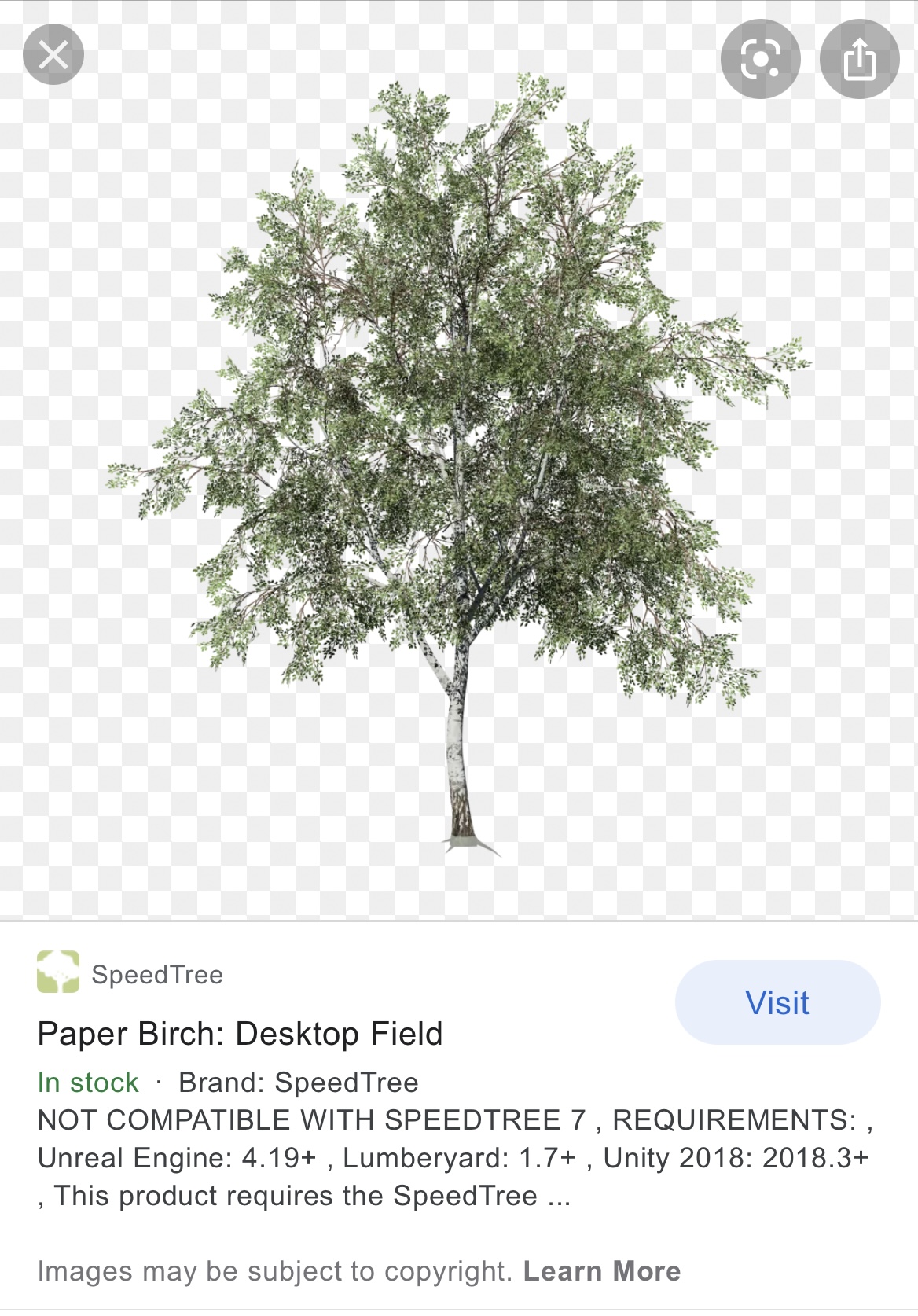The height and width of the screenshot is (1316, 918).
Task: Open the Paper Birch: Desktop Field result
Action: coord(241,1034)
